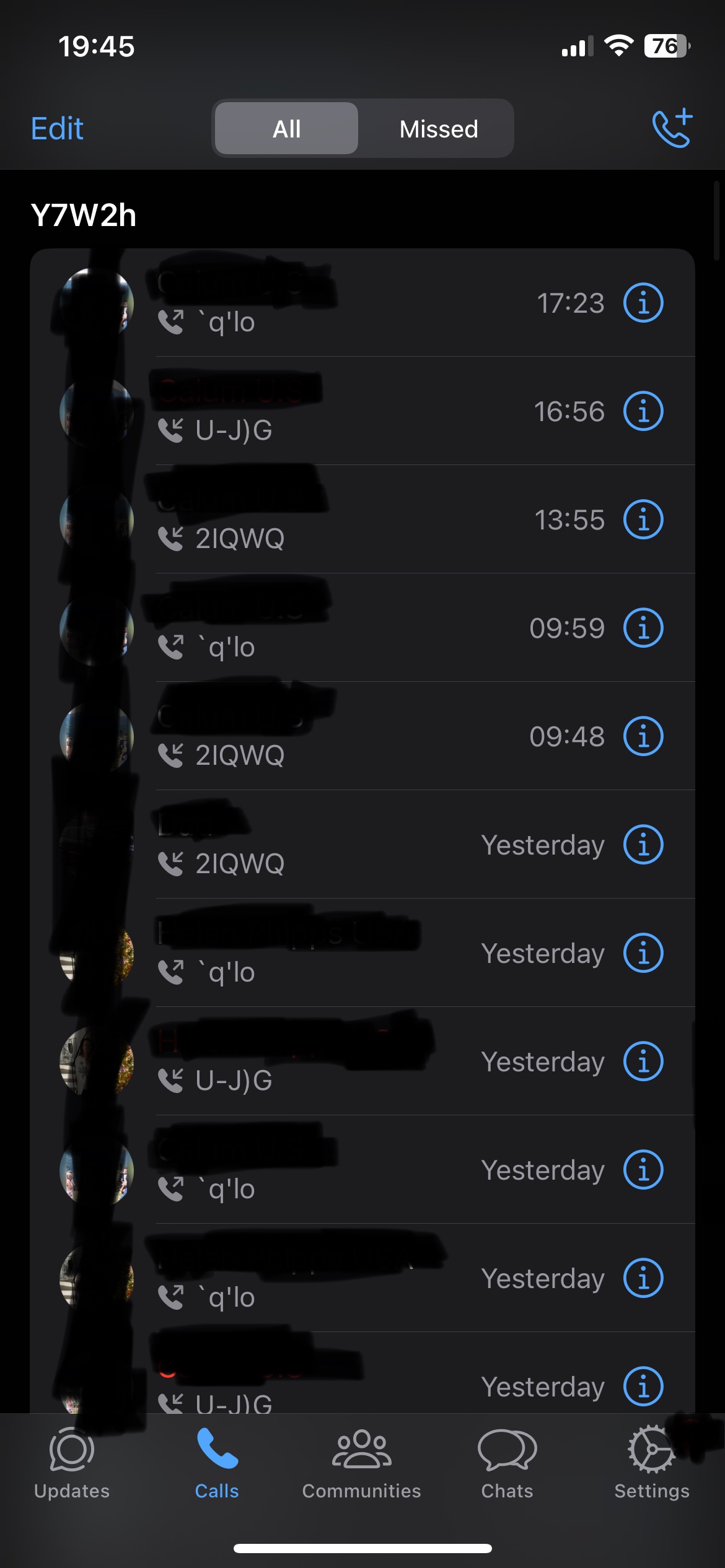Show info for the 09:59 call
The width and height of the screenshot is (725, 1568).
643,628
